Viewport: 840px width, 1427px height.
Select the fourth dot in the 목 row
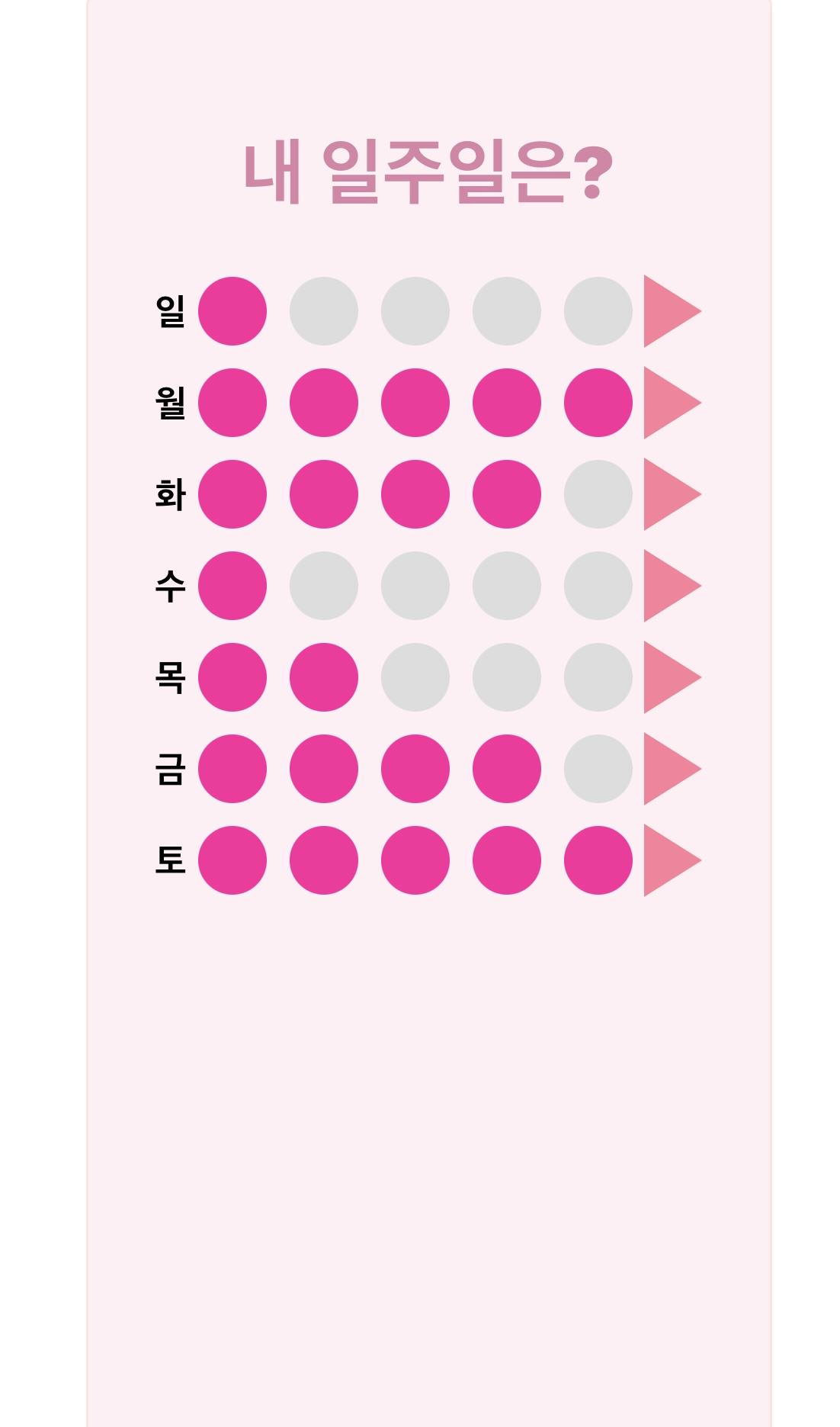(x=507, y=677)
